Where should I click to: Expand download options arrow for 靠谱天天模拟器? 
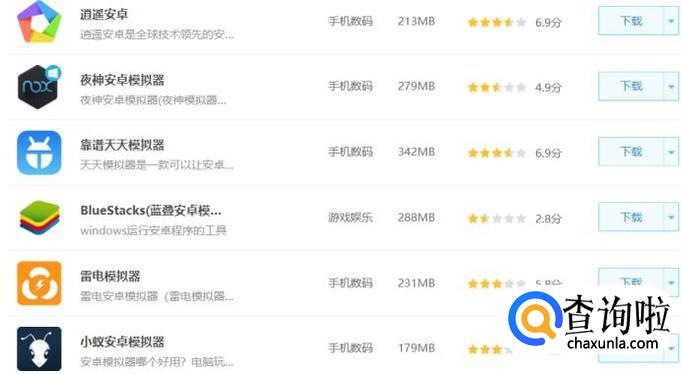click(671, 152)
